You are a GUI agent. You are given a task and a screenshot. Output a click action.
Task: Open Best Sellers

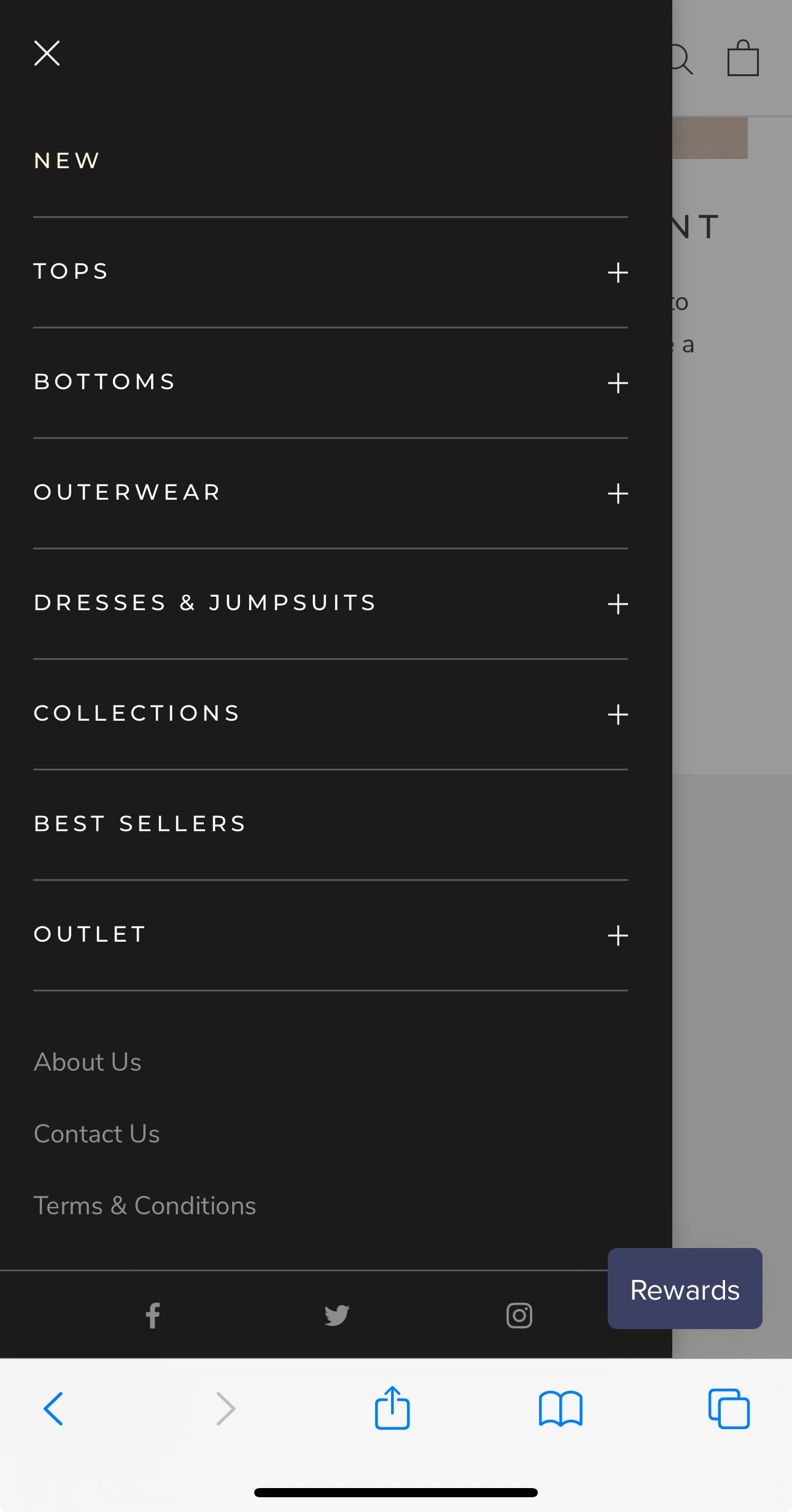(140, 824)
